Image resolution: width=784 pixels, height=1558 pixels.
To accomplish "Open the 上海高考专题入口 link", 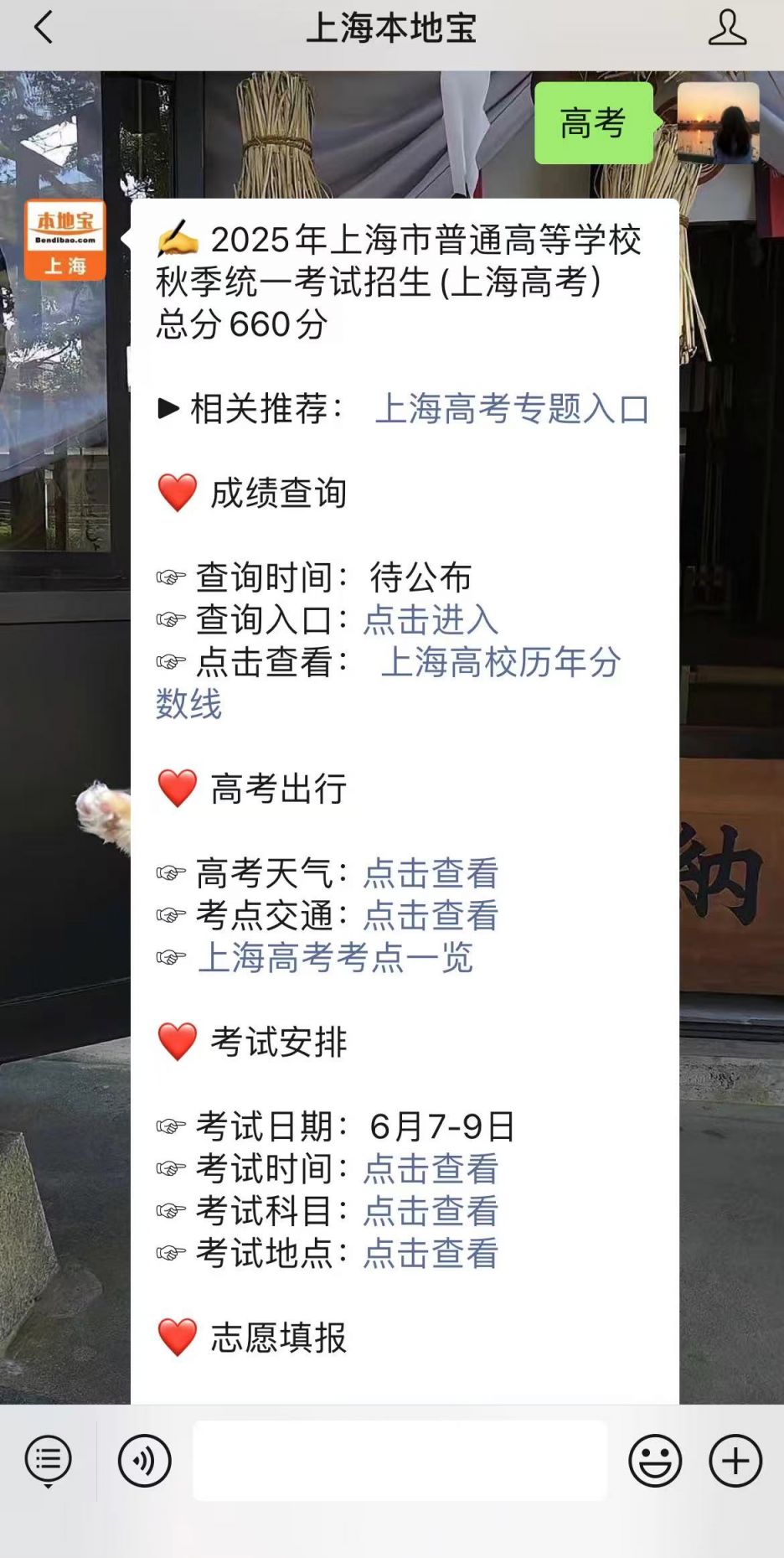I will click(x=512, y=409).
